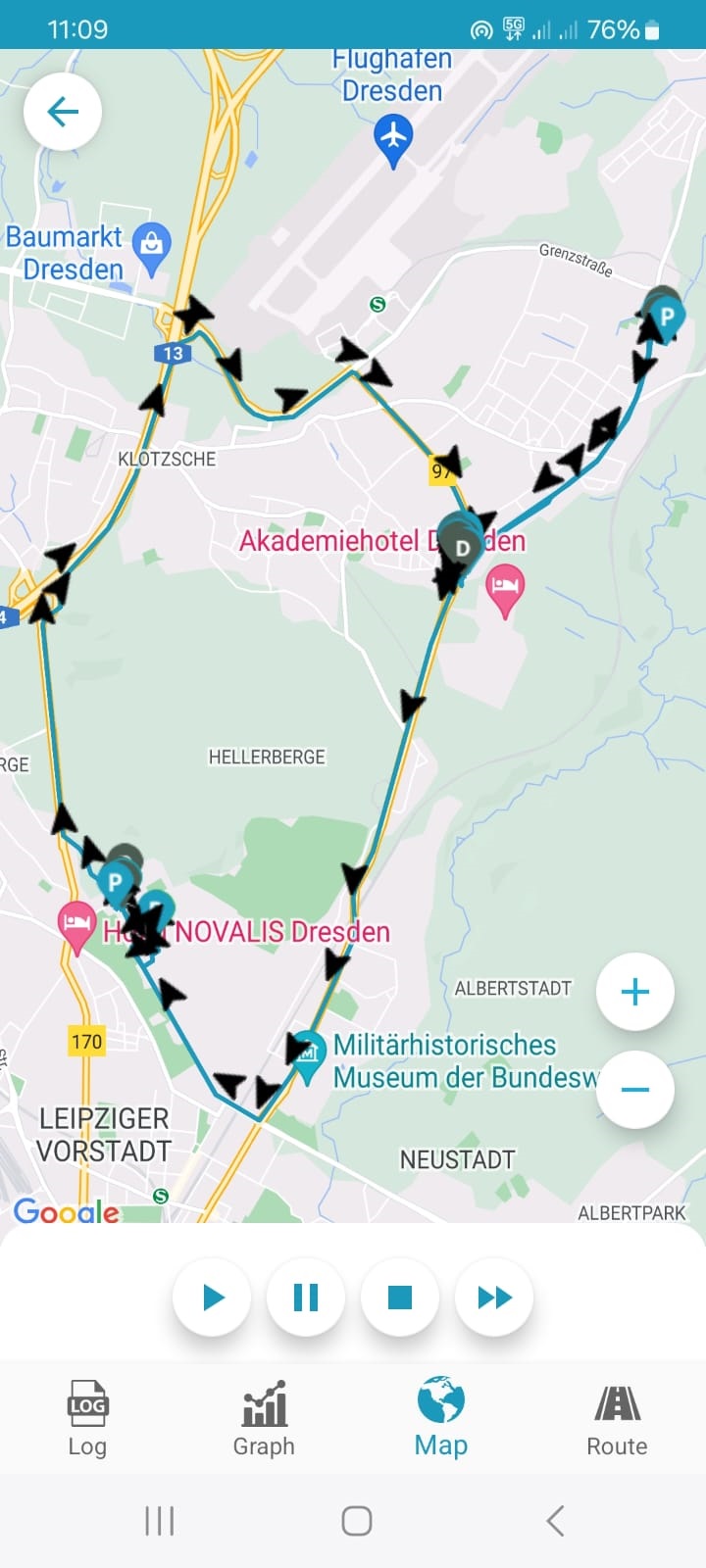The width and height of the screenshot is (706, 1568).
Task: Open the Graph tab
Action: pos(264,1418)
